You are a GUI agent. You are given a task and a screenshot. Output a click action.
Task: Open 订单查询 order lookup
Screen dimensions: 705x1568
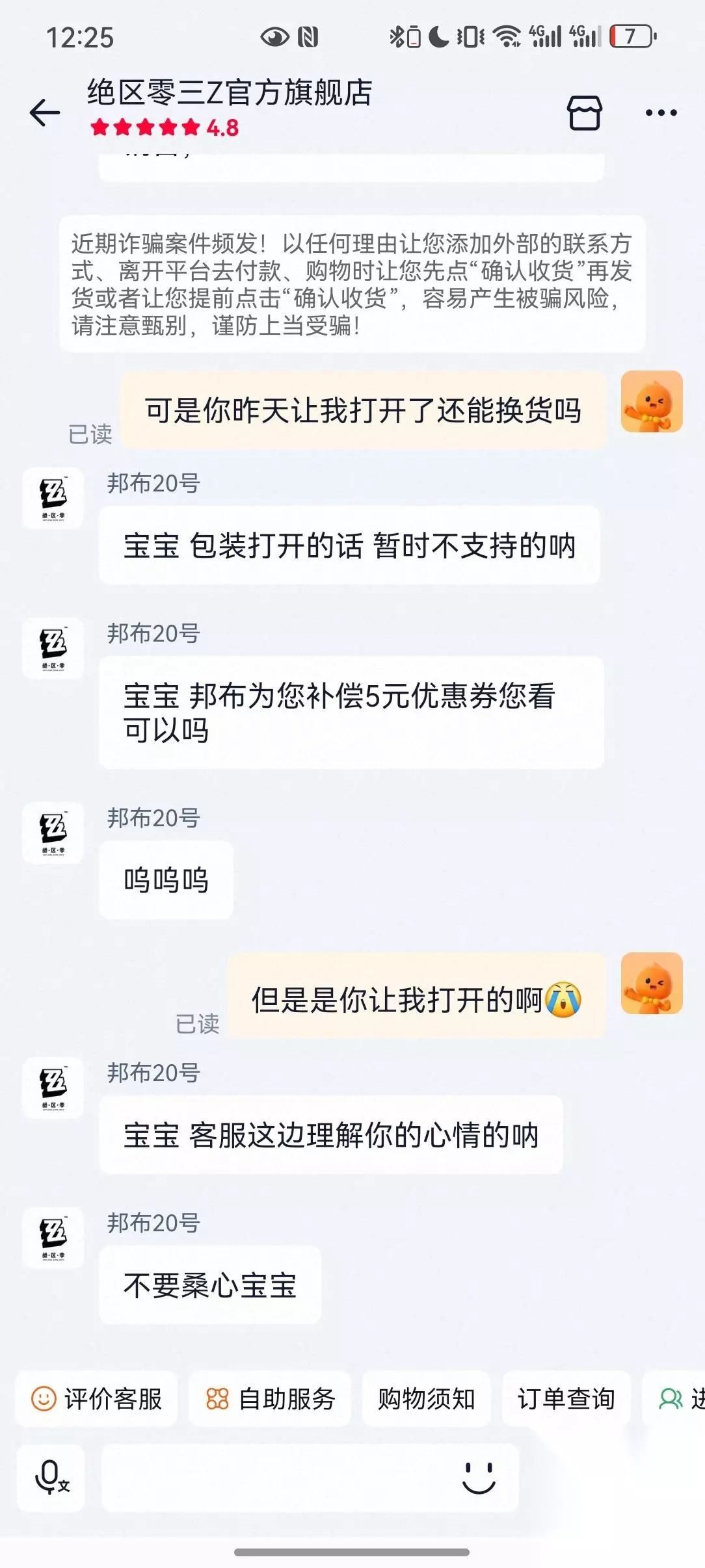[x=566, y=1399]
